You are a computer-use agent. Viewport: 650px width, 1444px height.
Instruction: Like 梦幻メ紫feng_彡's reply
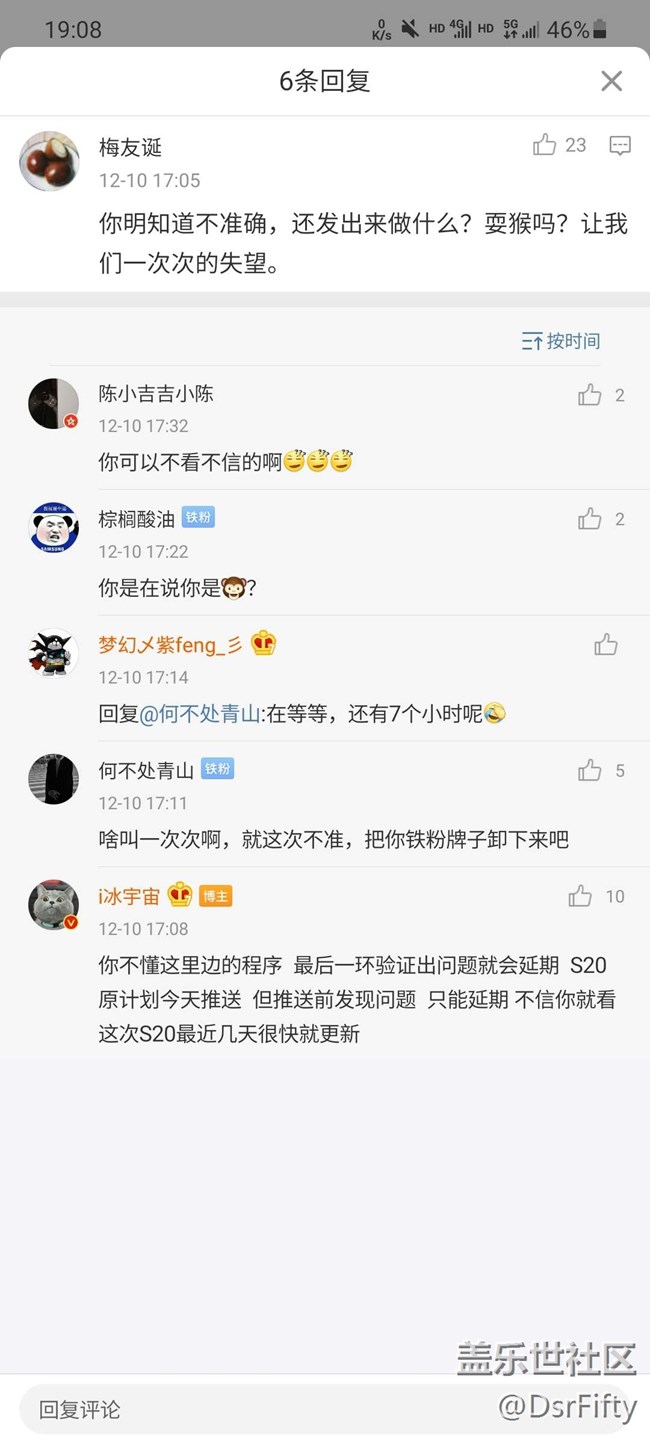[605, 645]
